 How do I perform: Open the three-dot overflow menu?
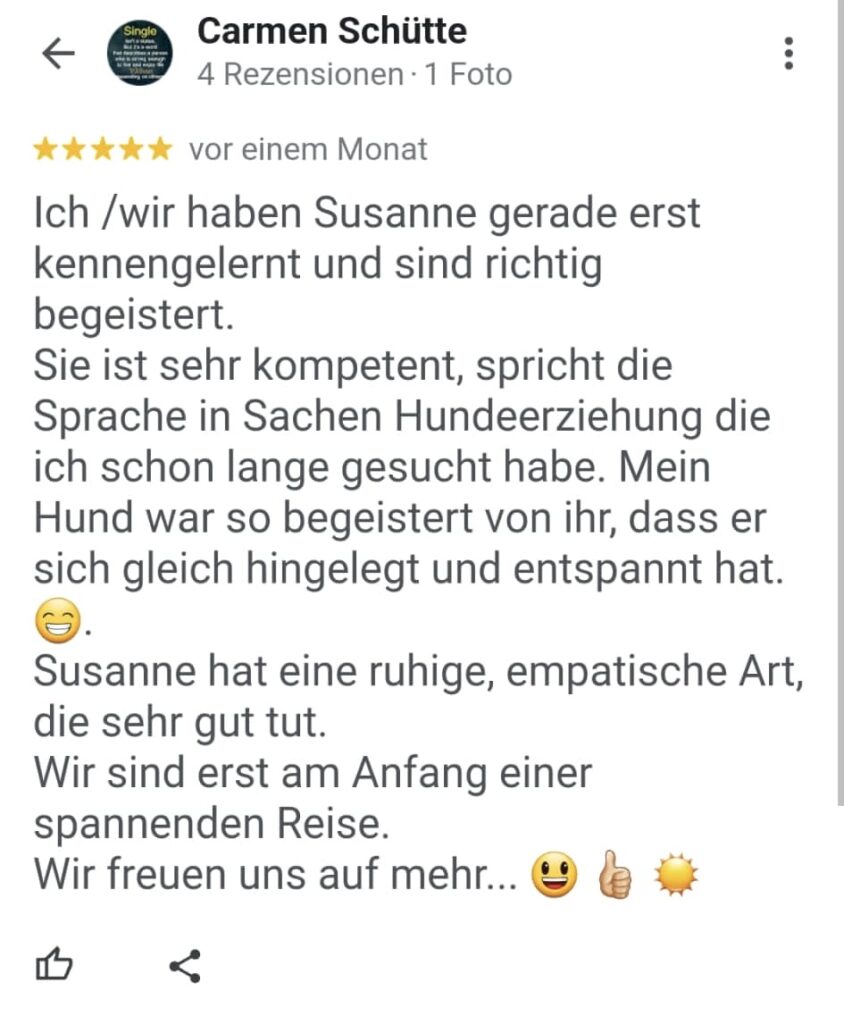pyautogui.click(x=789, y=54)
